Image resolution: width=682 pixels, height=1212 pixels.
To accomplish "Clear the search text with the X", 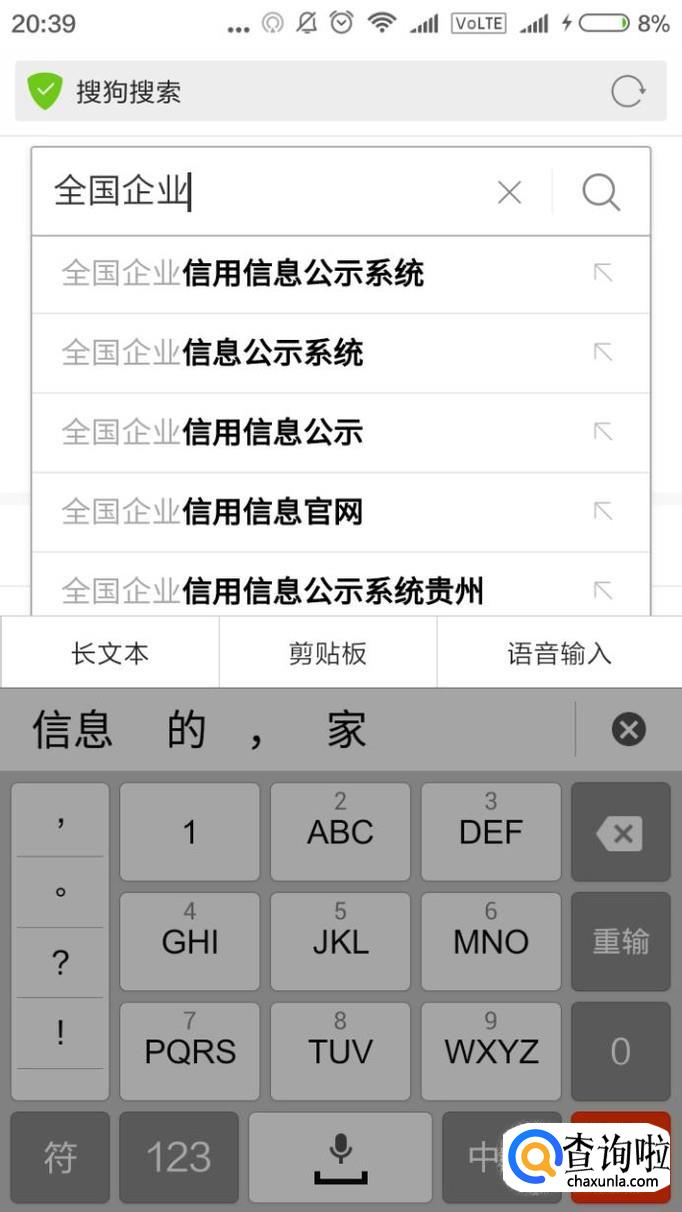I will [509, 192].
